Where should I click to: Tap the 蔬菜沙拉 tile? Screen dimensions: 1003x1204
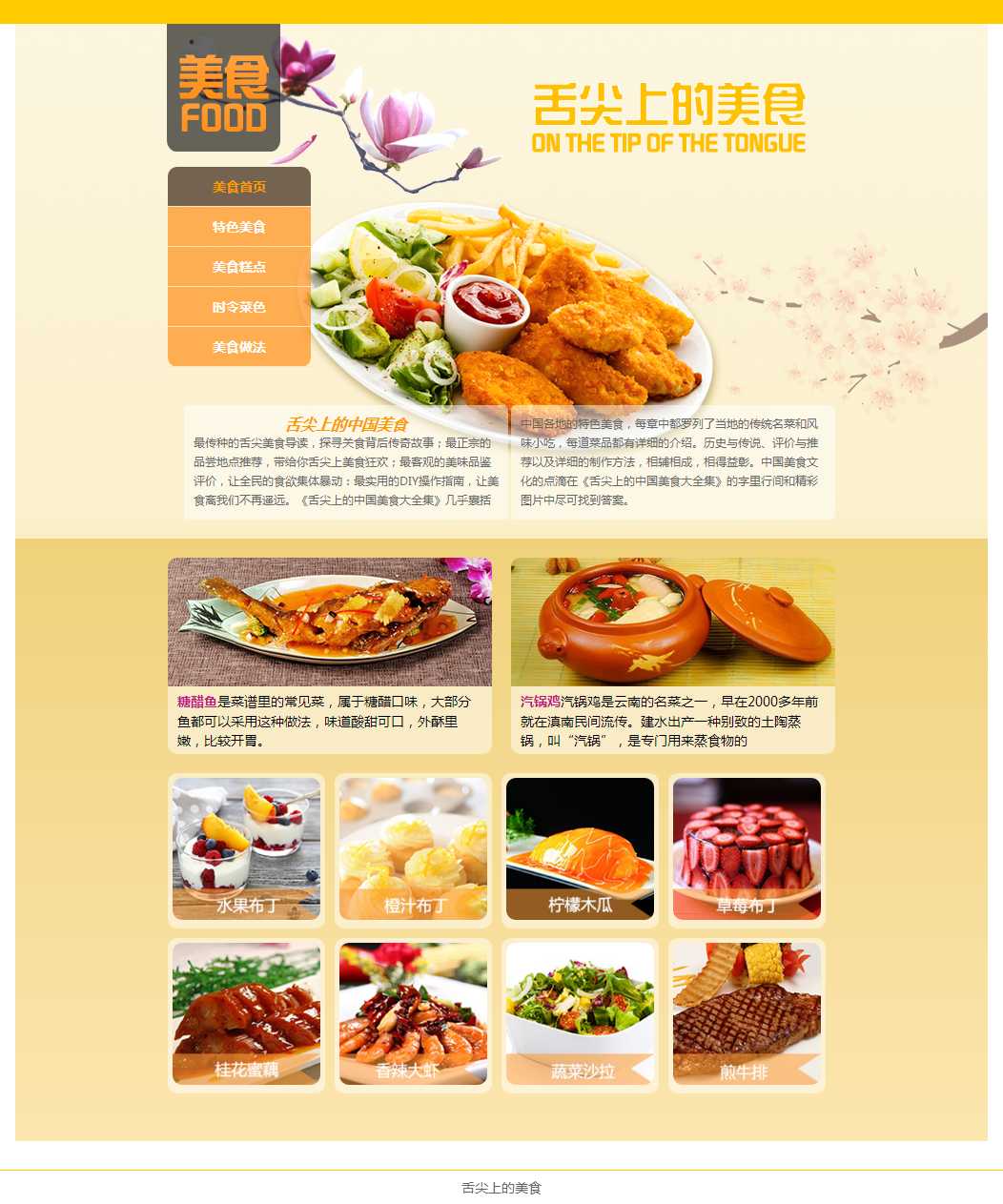580,1013
